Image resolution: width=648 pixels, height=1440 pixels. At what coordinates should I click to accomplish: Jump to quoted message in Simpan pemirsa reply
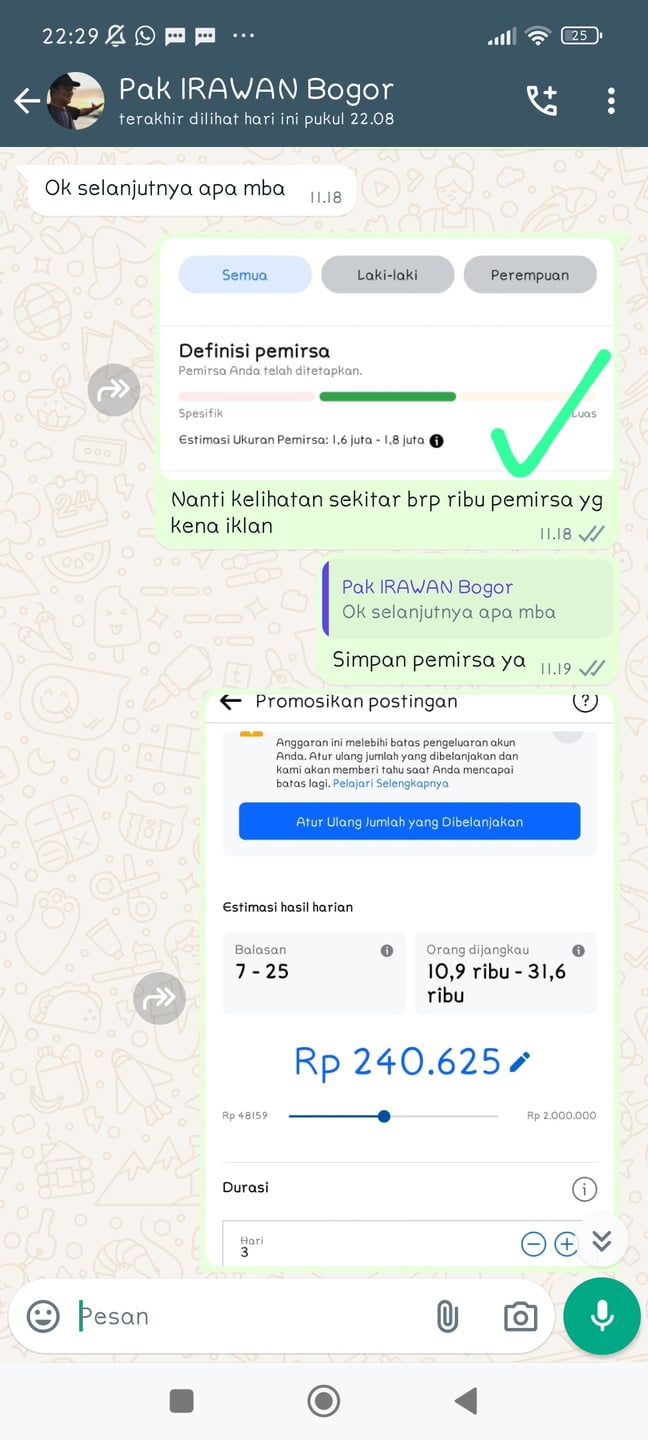point(467,599)
